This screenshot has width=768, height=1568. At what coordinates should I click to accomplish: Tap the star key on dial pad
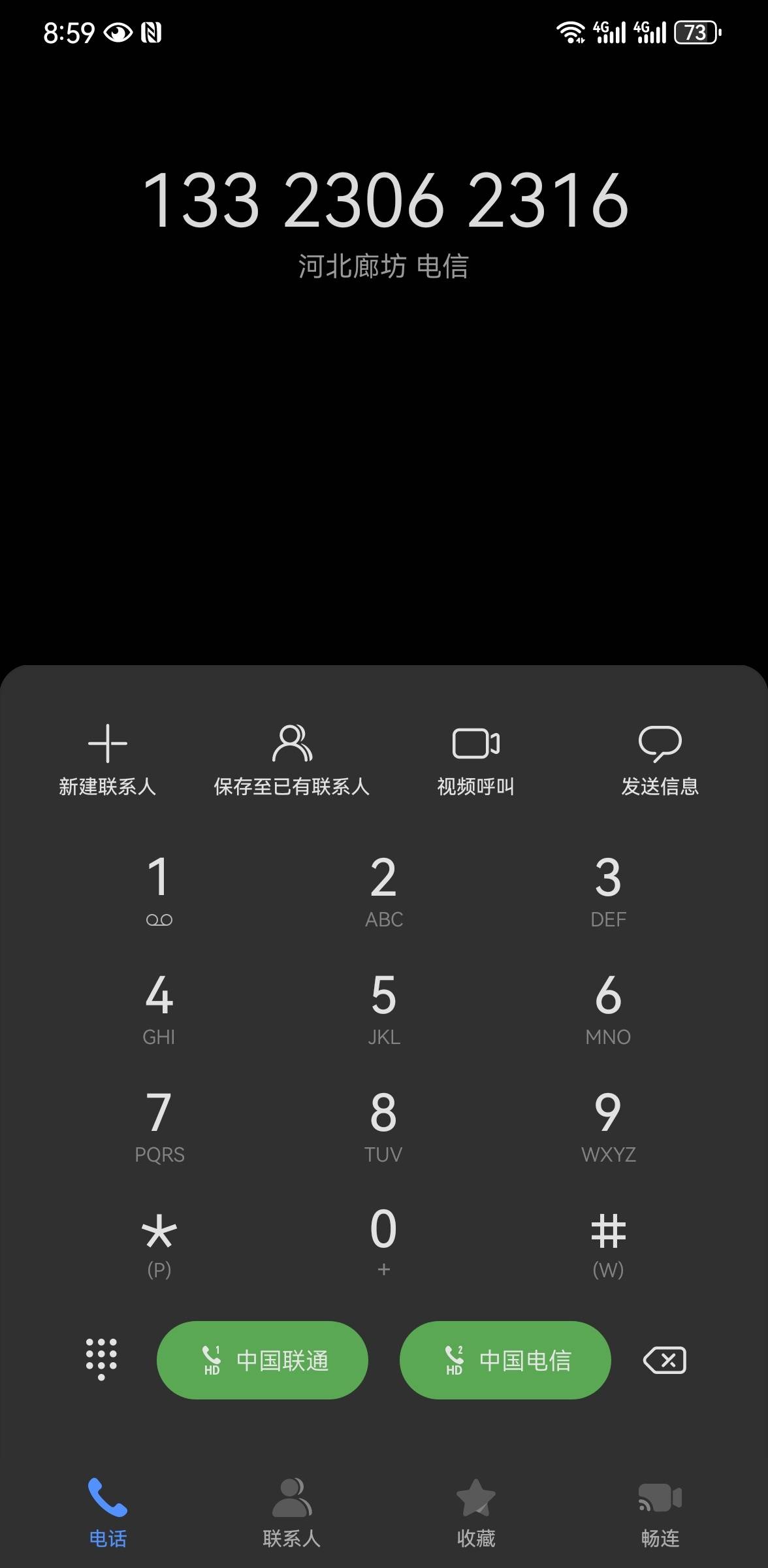159,1241
